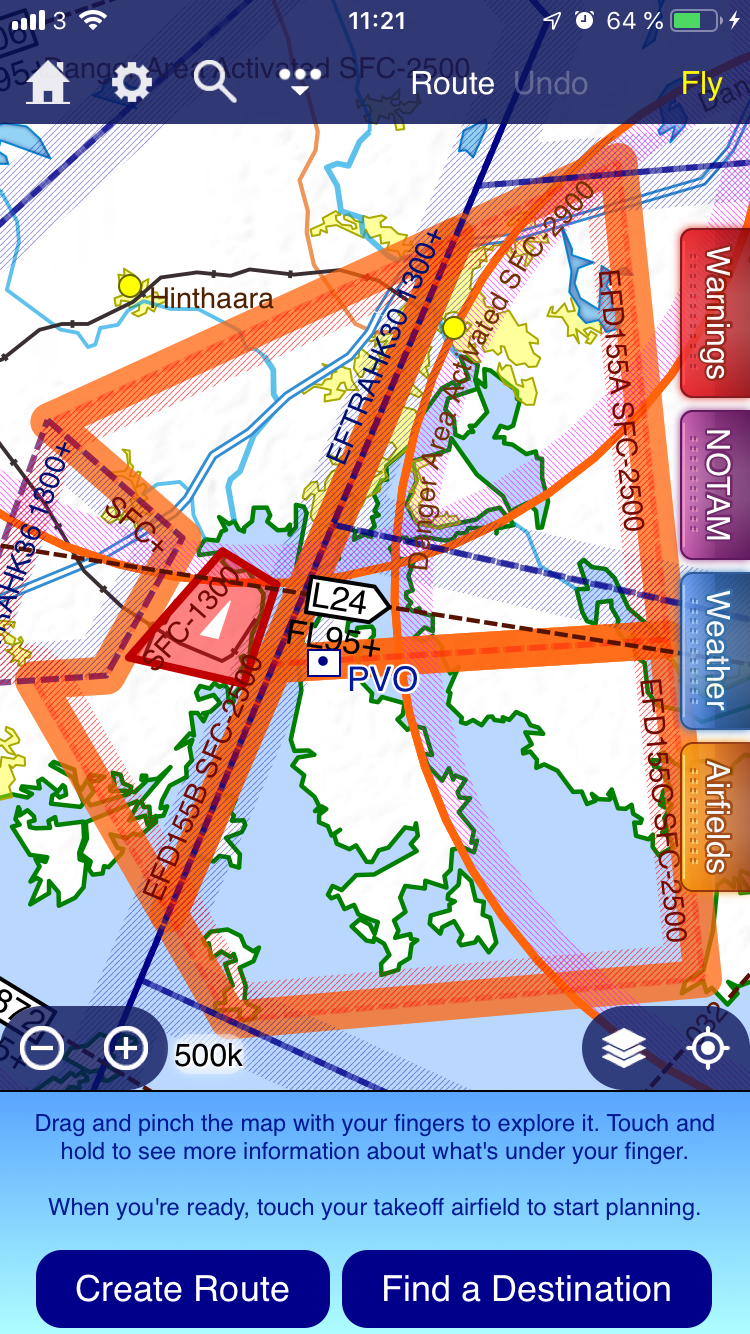The height and width of the screenshot is (1334, 750).
Task: Tap Find a Destination button
Action: pyautogui.click(x=526, y=1288)
